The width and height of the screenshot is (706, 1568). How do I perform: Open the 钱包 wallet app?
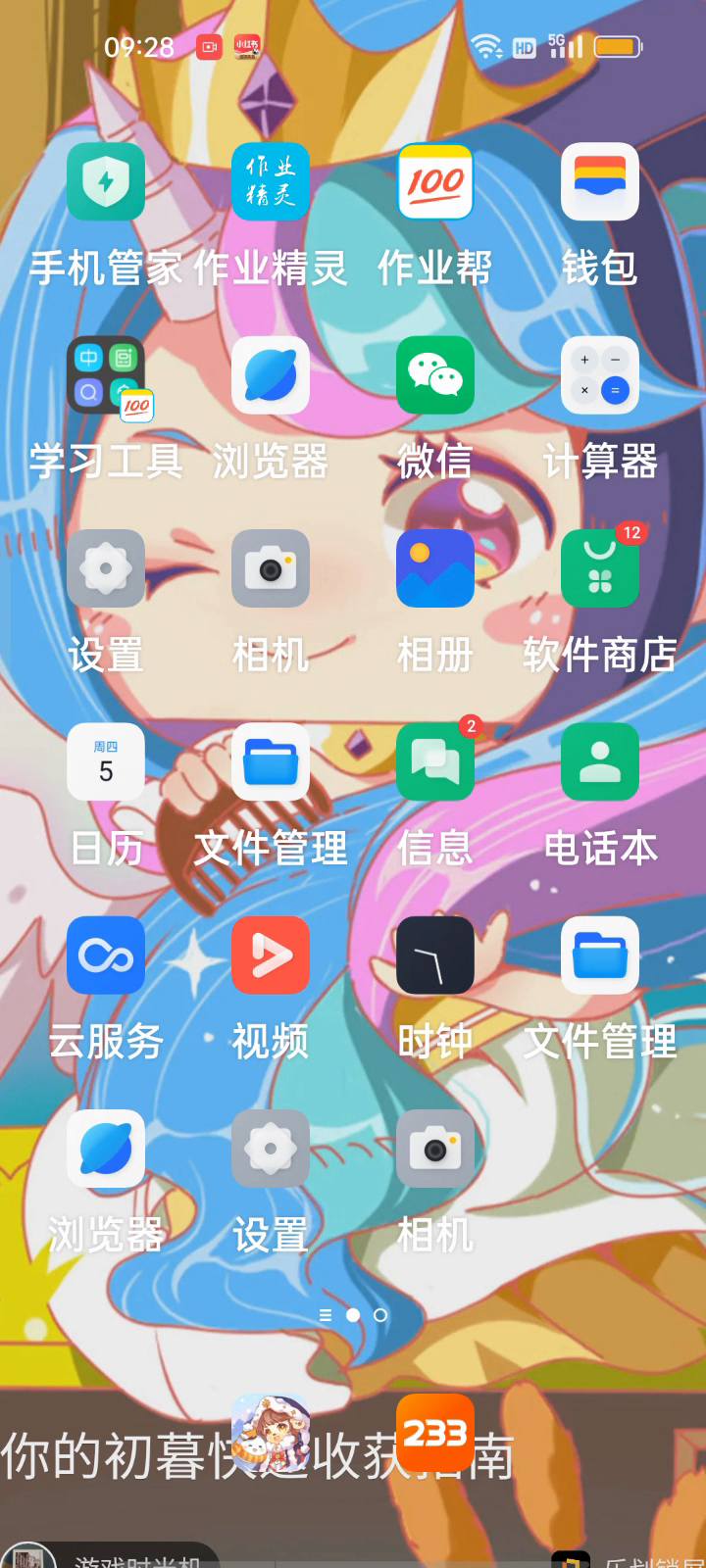600,182
